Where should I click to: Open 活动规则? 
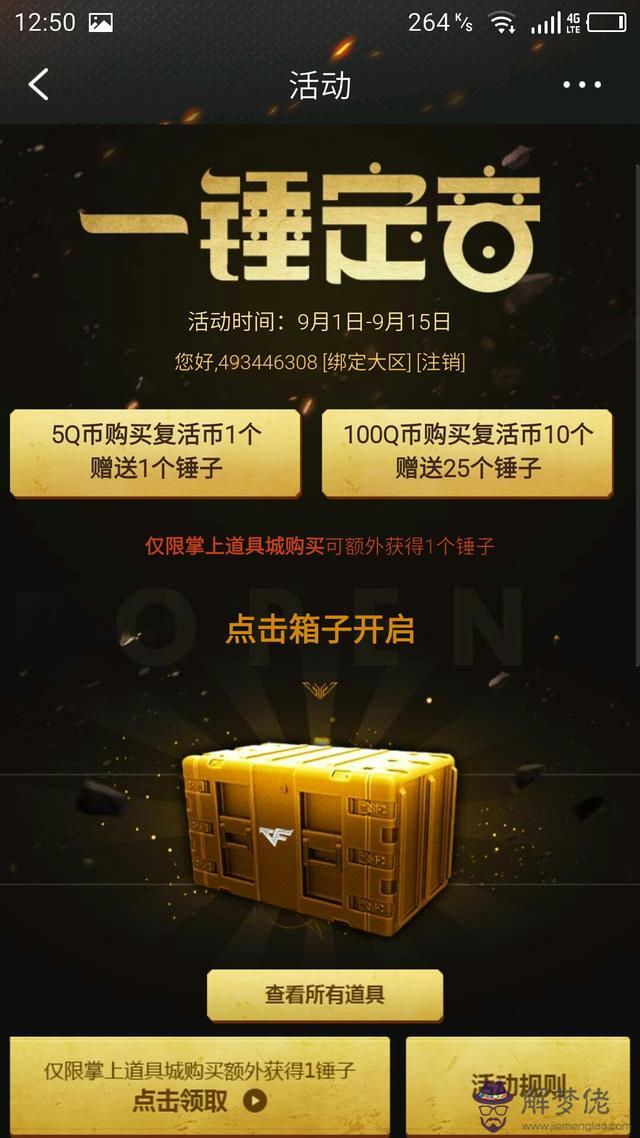[x=518, y=1085]
